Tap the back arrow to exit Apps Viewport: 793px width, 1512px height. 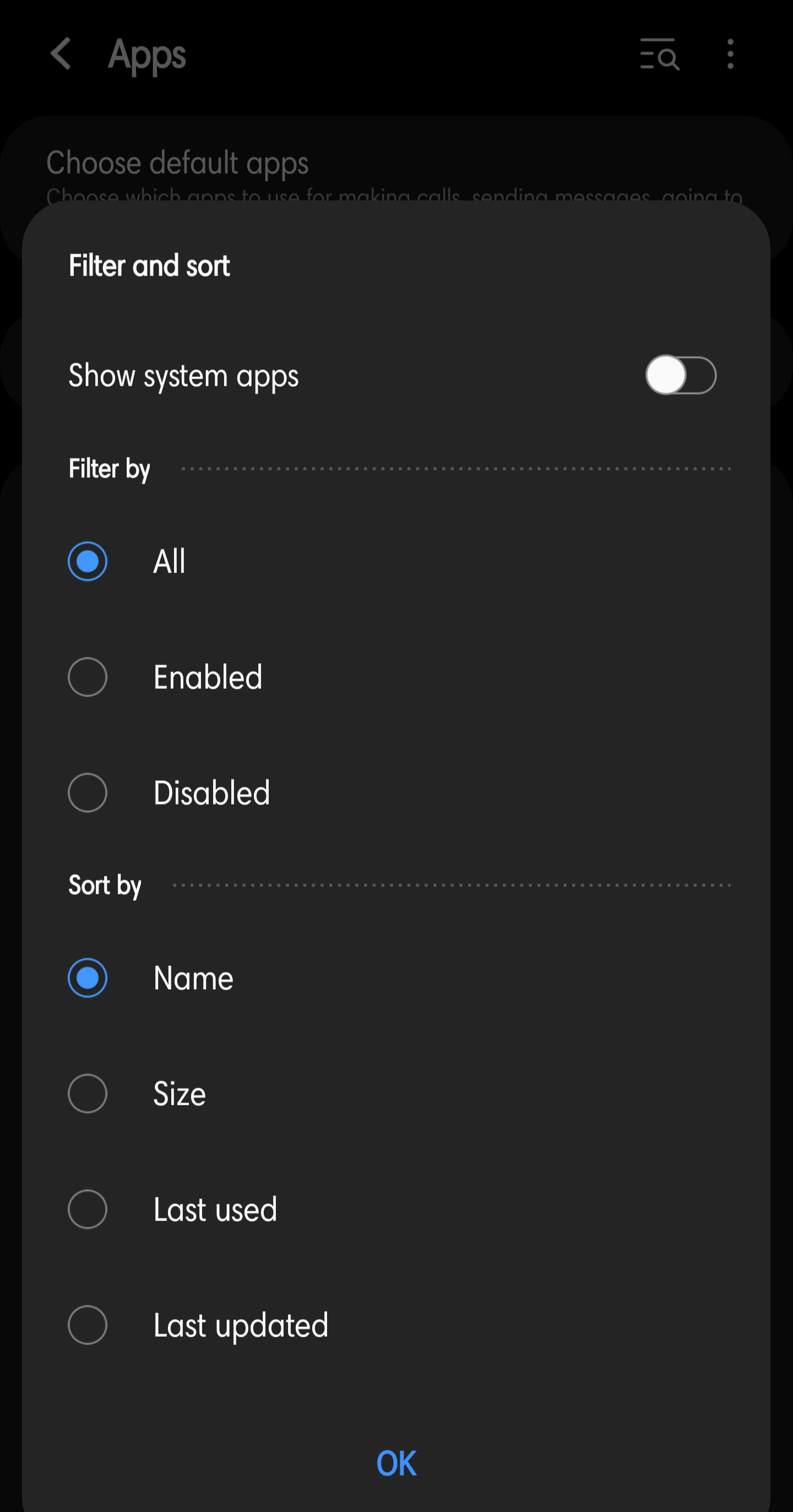[x=61, y=54]
